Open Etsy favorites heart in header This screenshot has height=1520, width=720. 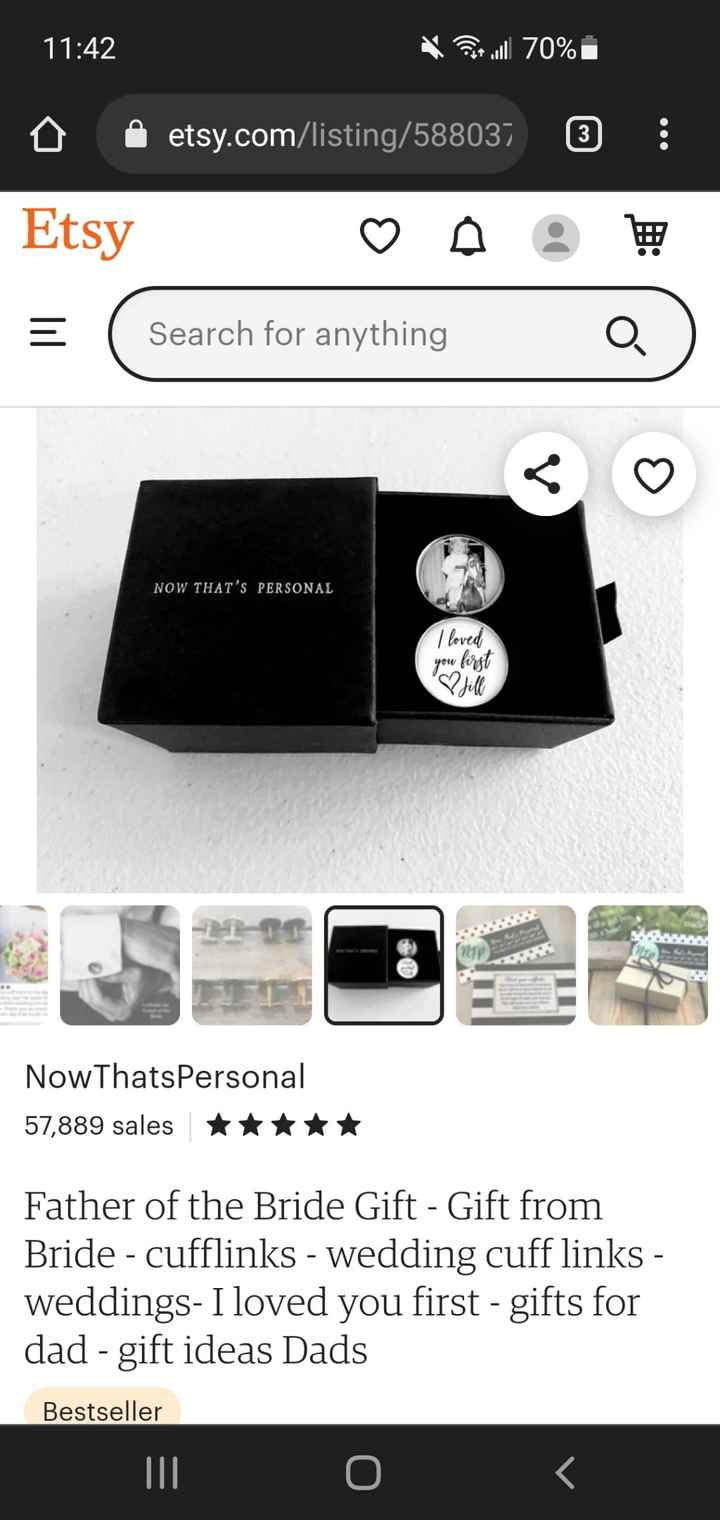(x=380, y=237)
